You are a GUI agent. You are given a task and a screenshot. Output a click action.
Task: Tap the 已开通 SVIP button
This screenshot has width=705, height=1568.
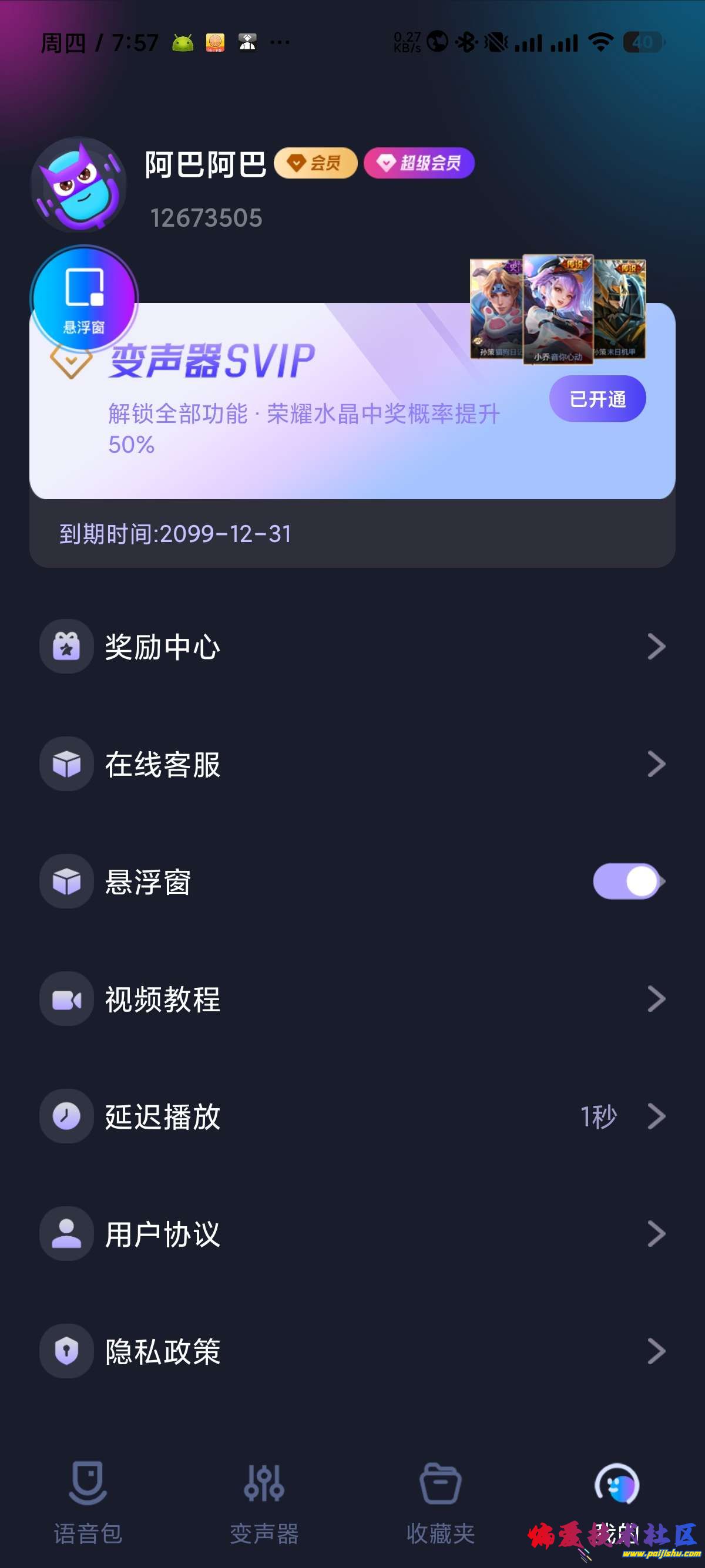(597, 399)
